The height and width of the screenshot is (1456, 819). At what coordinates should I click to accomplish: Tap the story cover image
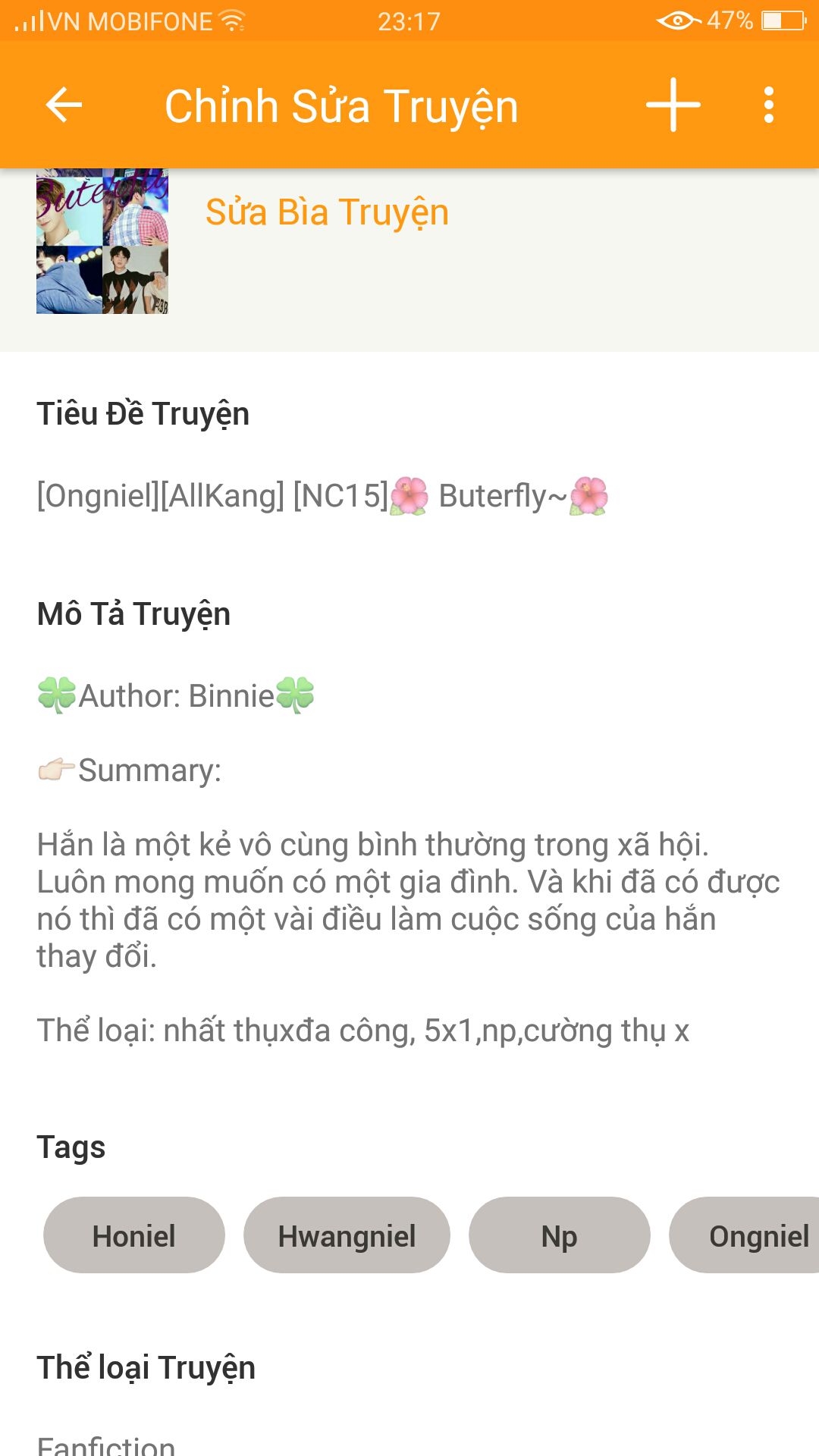[102, 241]
